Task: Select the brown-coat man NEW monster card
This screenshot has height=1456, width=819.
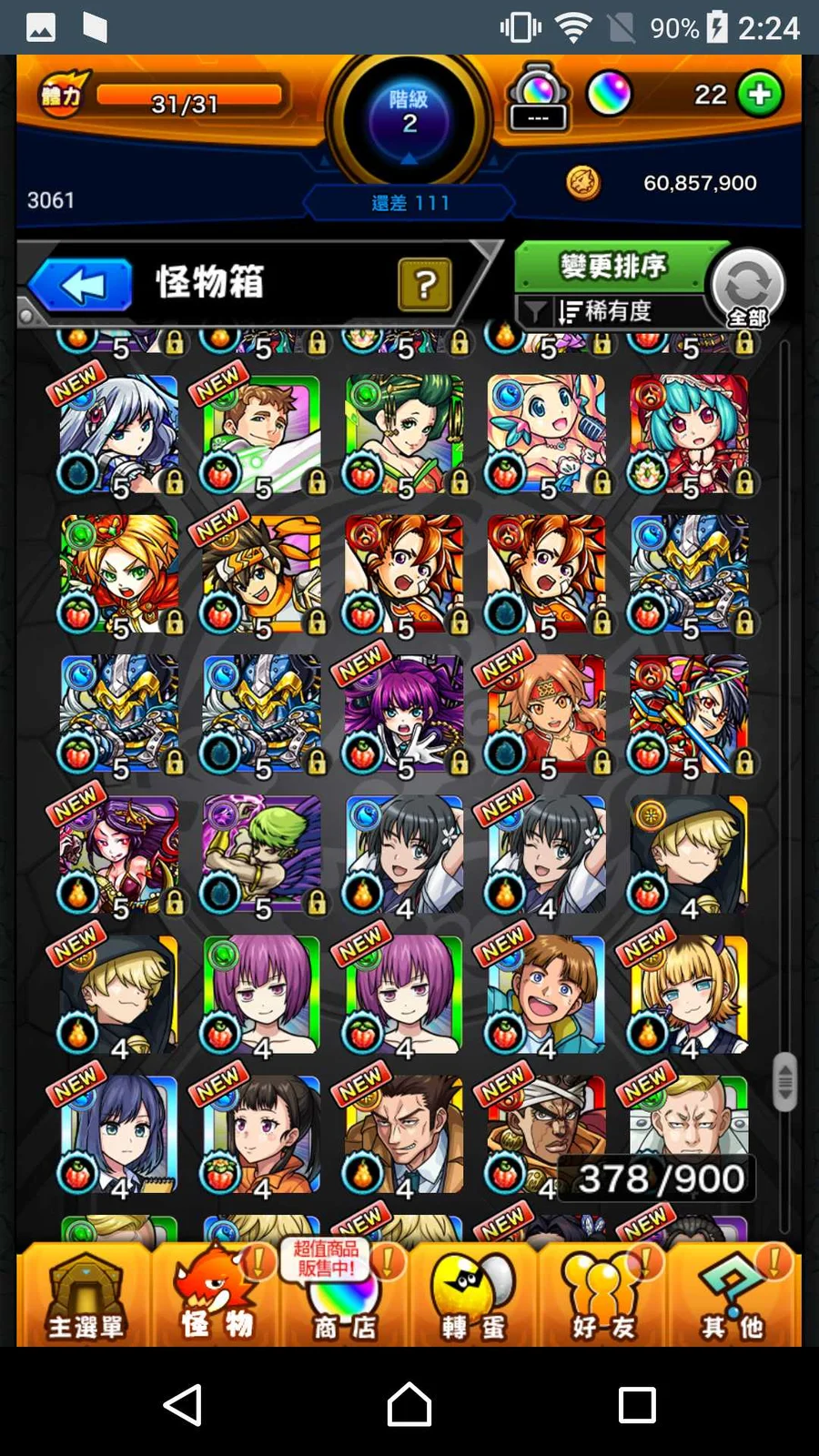Action: [404, 1135]
